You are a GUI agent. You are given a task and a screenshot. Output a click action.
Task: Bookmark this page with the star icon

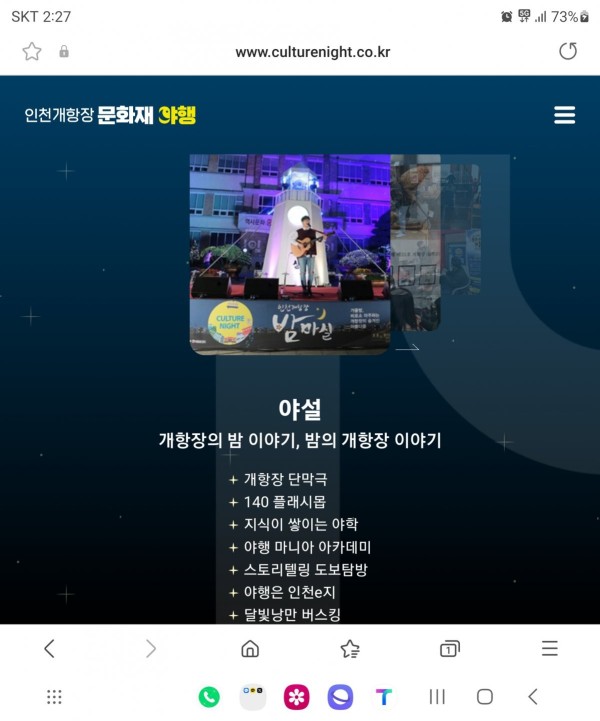pyautogui.click(x=32, y=51)
